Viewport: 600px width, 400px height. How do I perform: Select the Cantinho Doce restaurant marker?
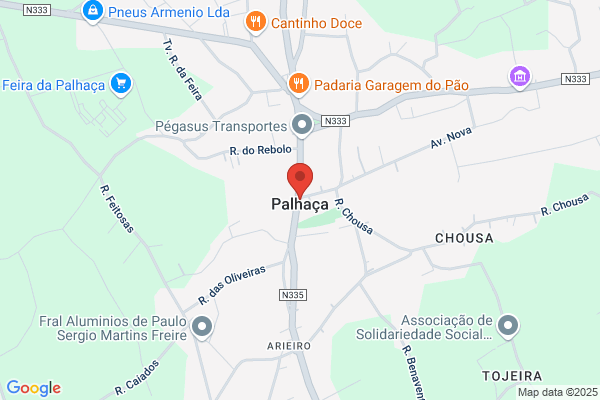click(256, 22)
